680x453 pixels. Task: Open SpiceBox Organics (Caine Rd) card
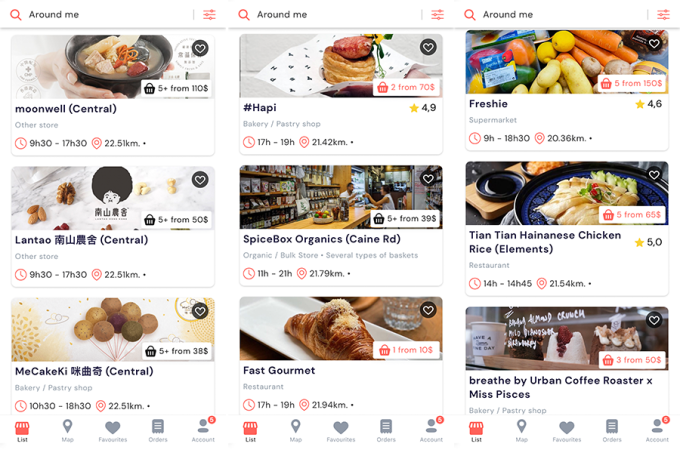tap(340, 239)
